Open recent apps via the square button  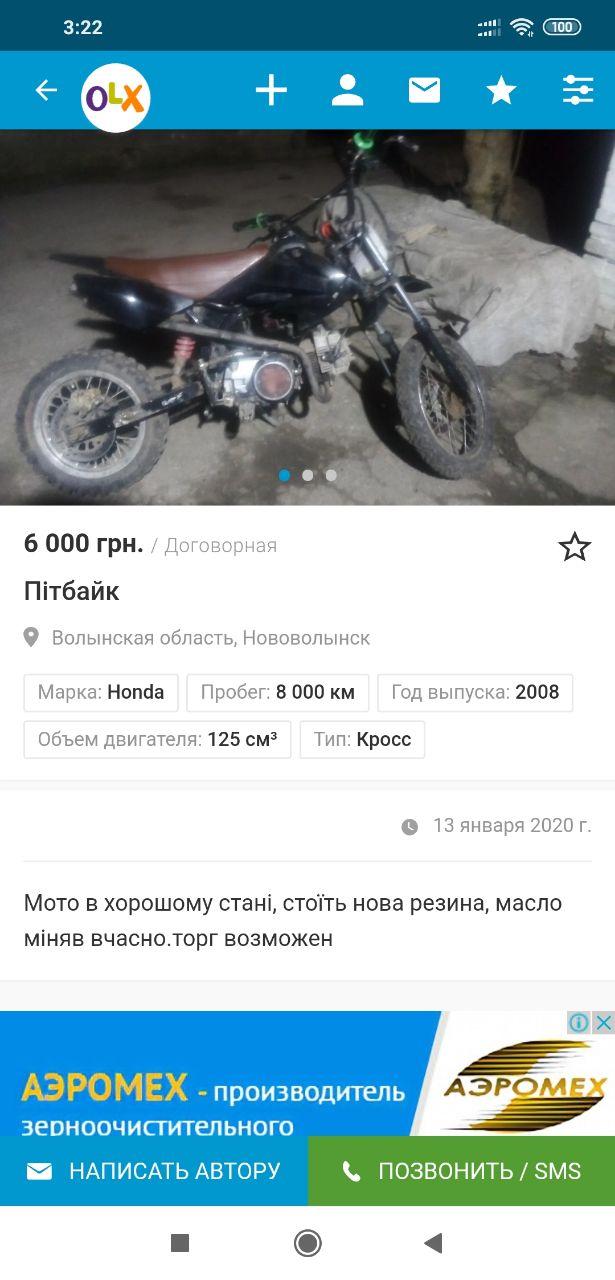tap(180, 1243)
